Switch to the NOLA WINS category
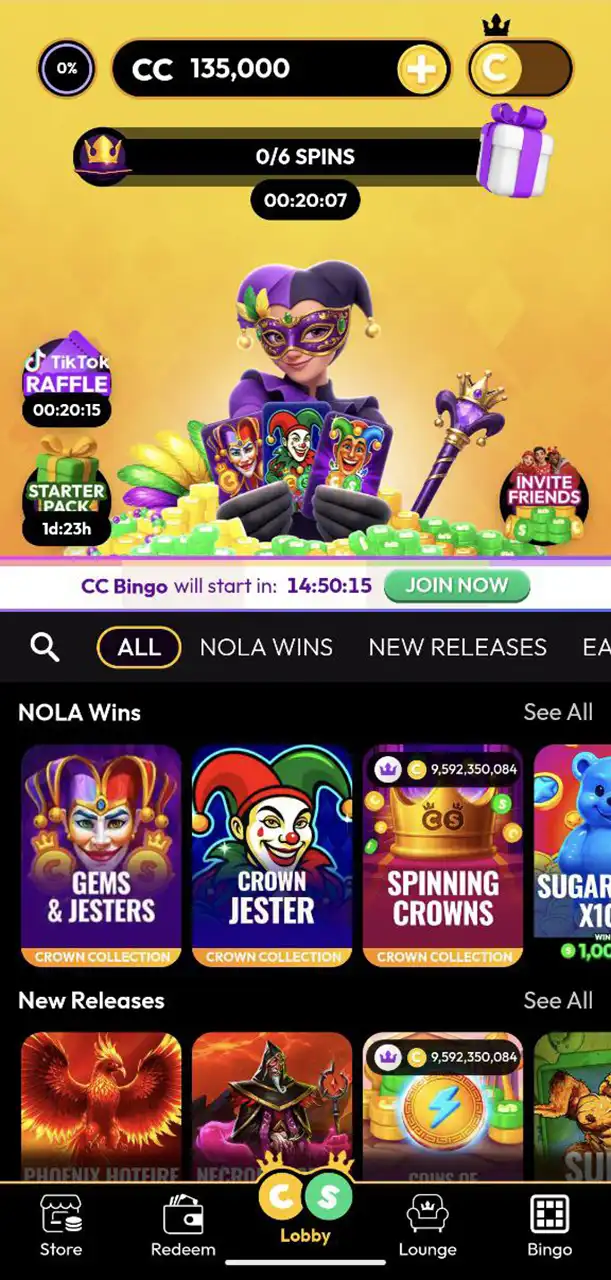Screen dimensions: 611x1280 (266, 648)
